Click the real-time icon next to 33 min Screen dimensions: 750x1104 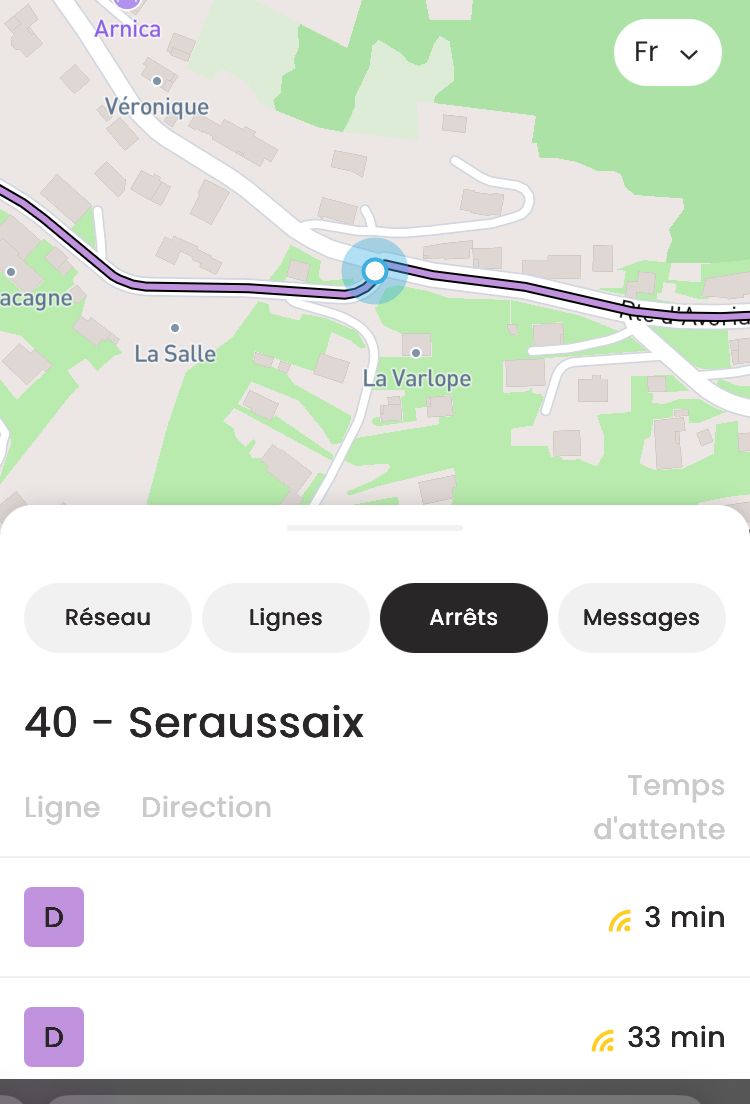(x=605, y=1040)
